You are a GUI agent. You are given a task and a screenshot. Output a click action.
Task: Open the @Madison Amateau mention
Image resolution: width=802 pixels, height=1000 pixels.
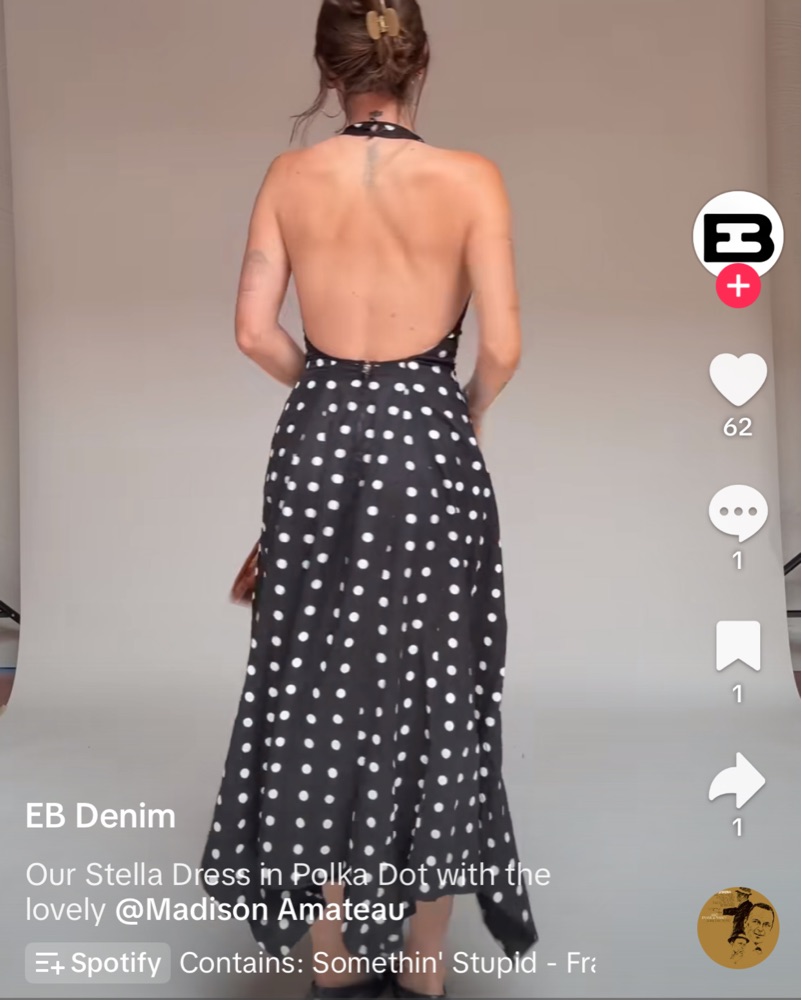click(x=259, y=910)
